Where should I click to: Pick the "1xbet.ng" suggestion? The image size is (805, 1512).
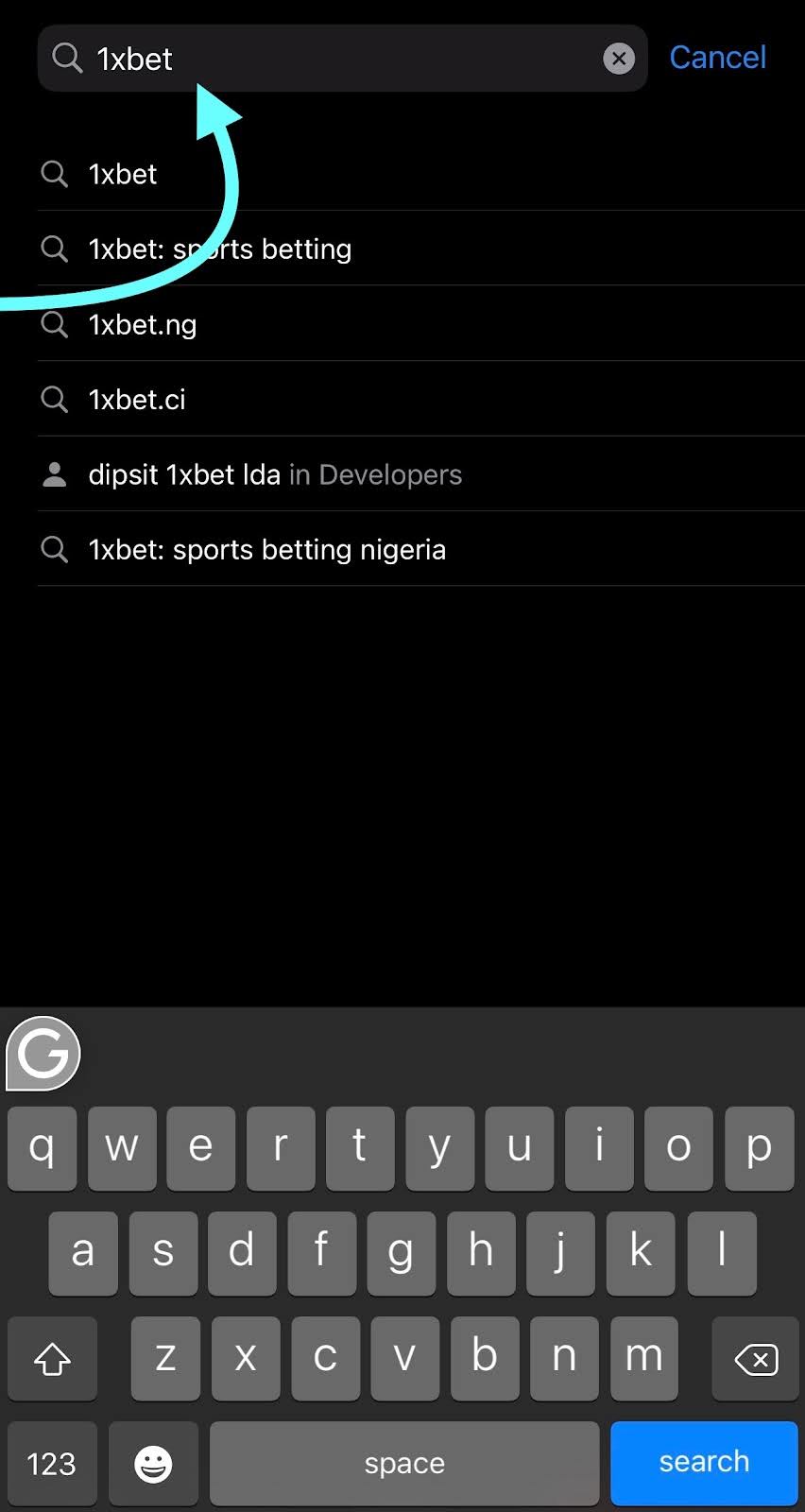coord(143,324)
